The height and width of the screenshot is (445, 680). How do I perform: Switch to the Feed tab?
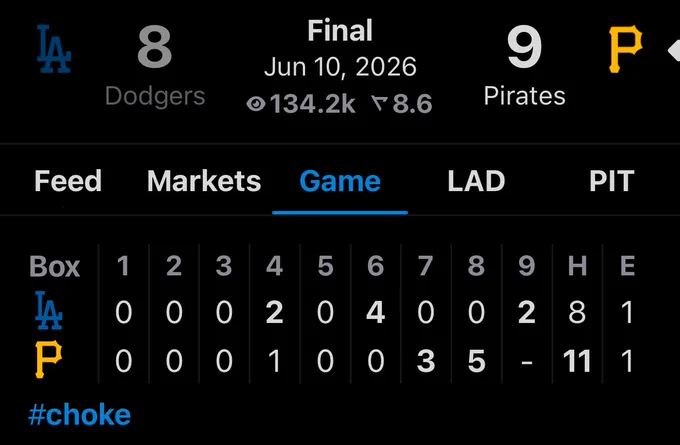coord(68,181)
